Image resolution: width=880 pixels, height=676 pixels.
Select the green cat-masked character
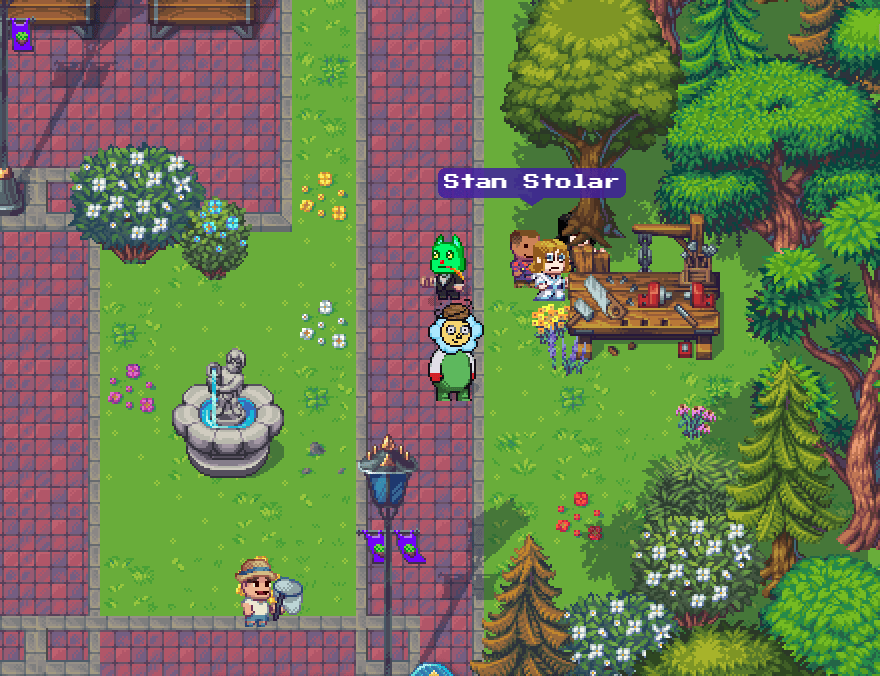point(446,268)
